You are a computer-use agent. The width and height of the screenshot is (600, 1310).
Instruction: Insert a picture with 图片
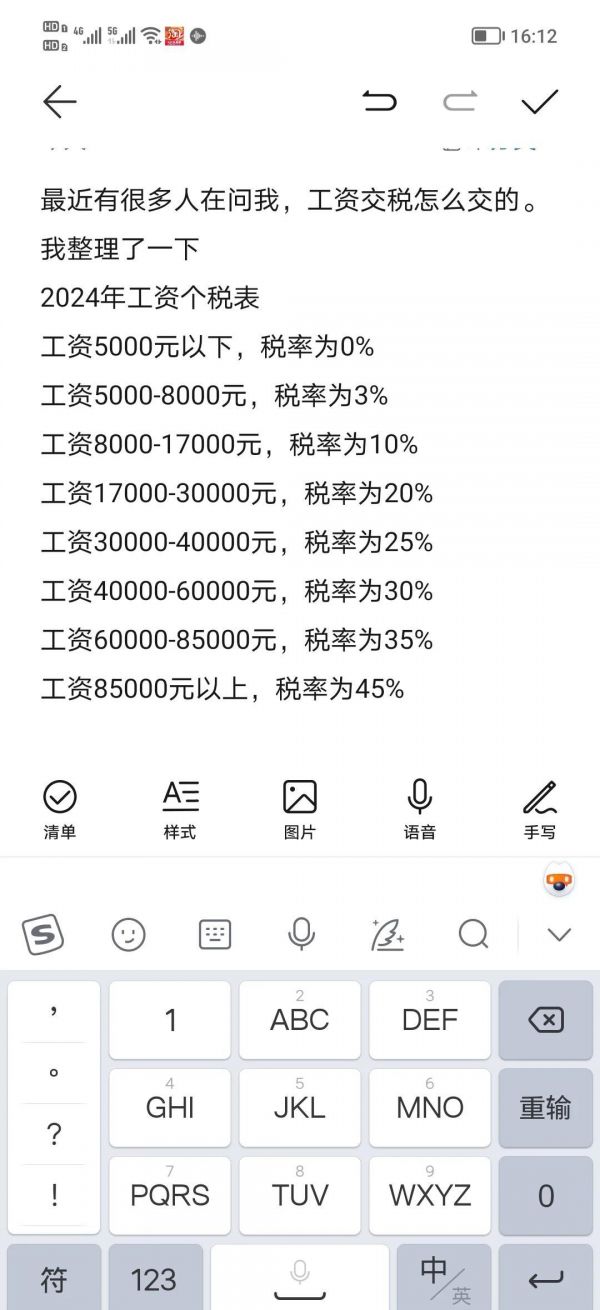pyautogui.click(x=300, y=809)
